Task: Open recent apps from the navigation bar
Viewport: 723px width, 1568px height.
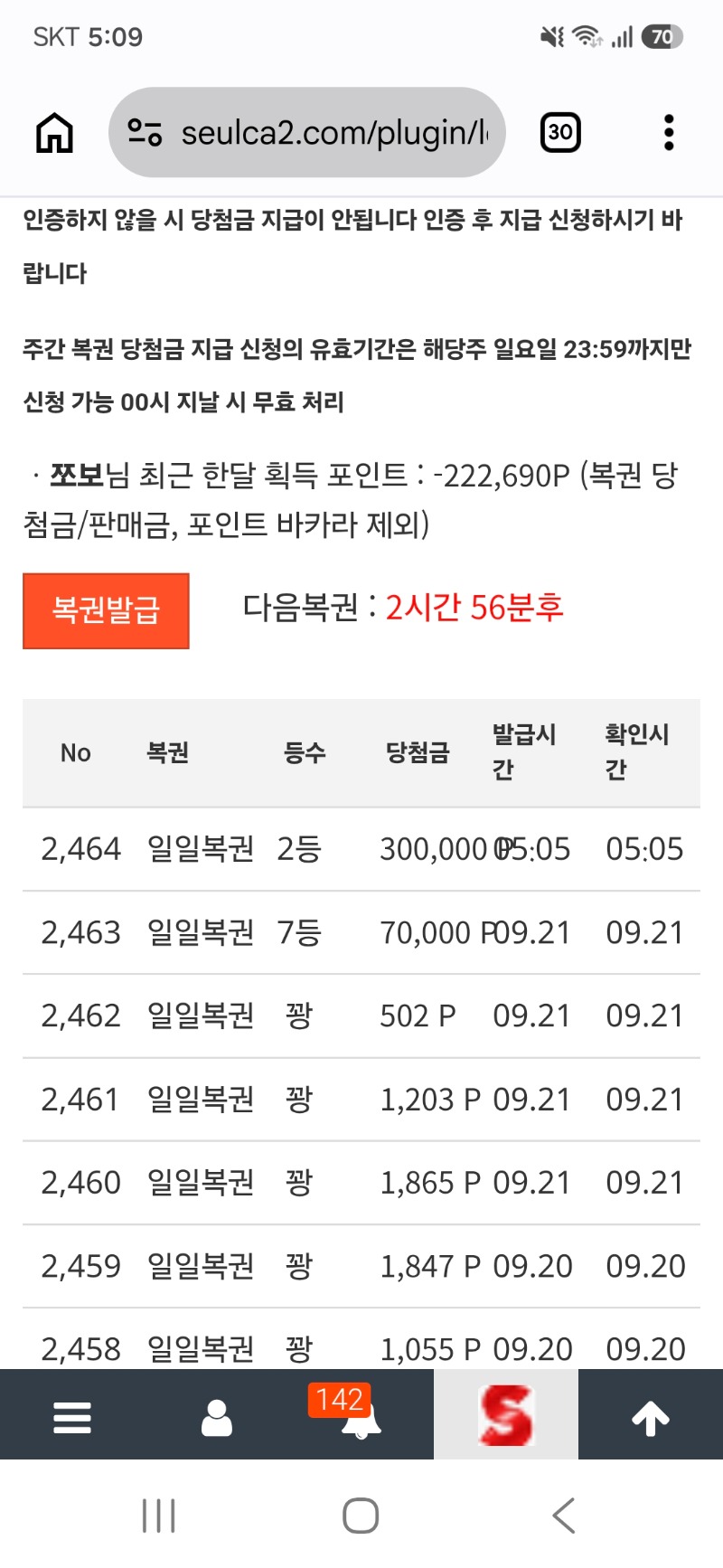Action: point(159,1516)
